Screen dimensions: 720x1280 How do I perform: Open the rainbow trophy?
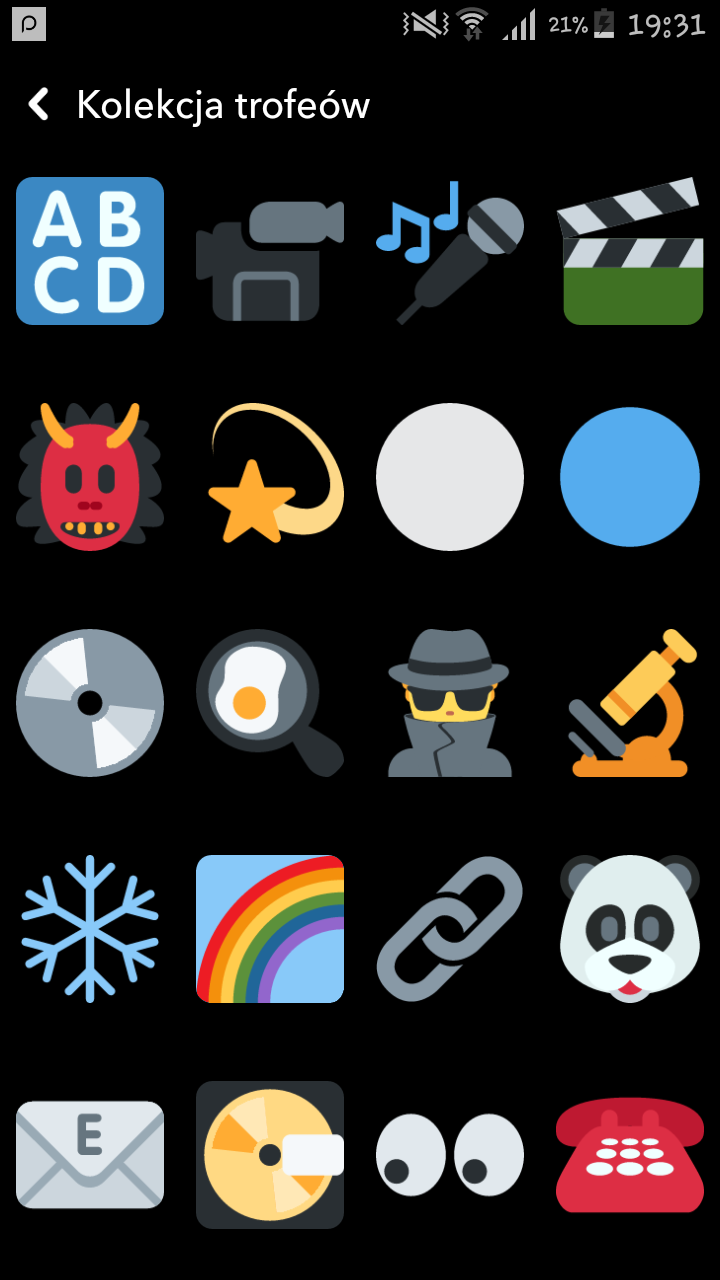tap(270, 929)
